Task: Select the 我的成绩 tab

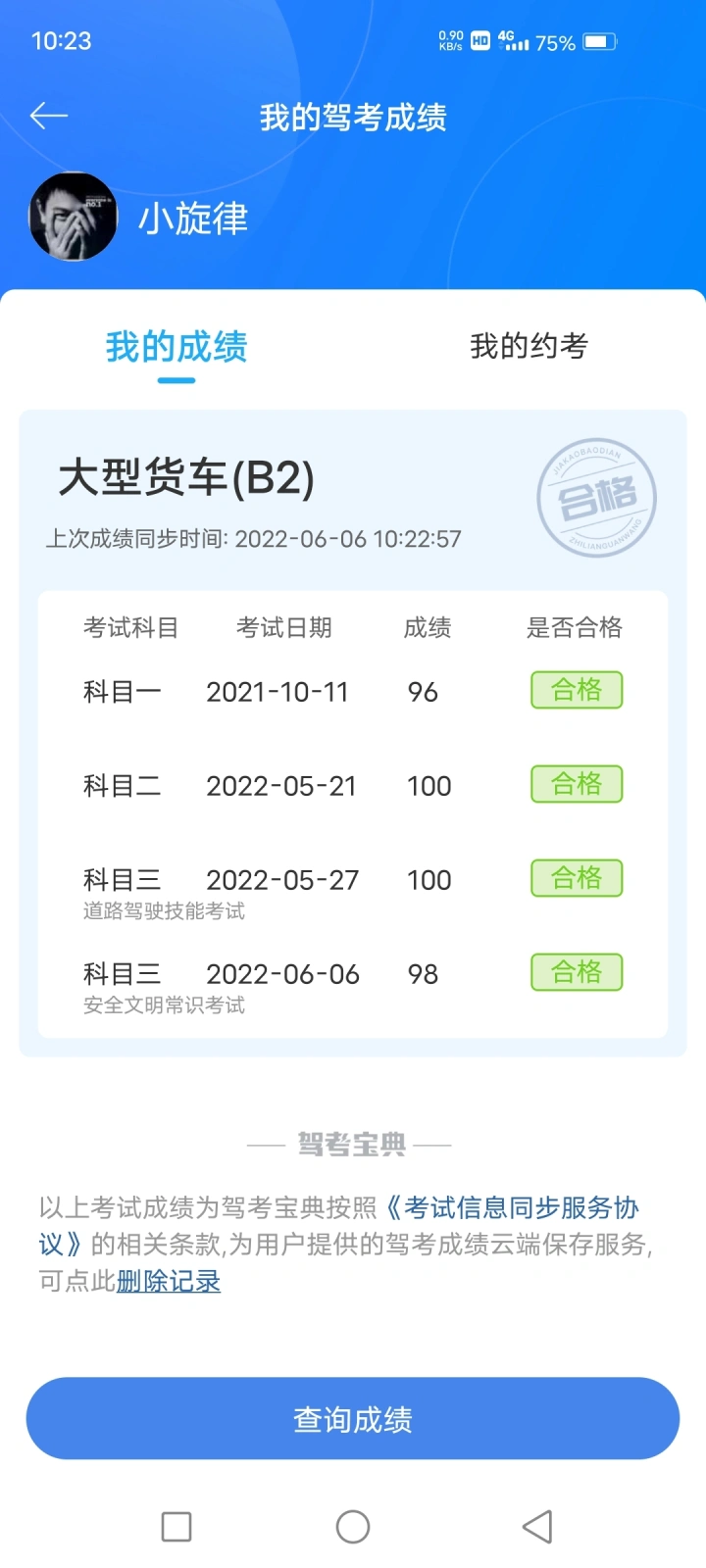Action: [176, 347]
